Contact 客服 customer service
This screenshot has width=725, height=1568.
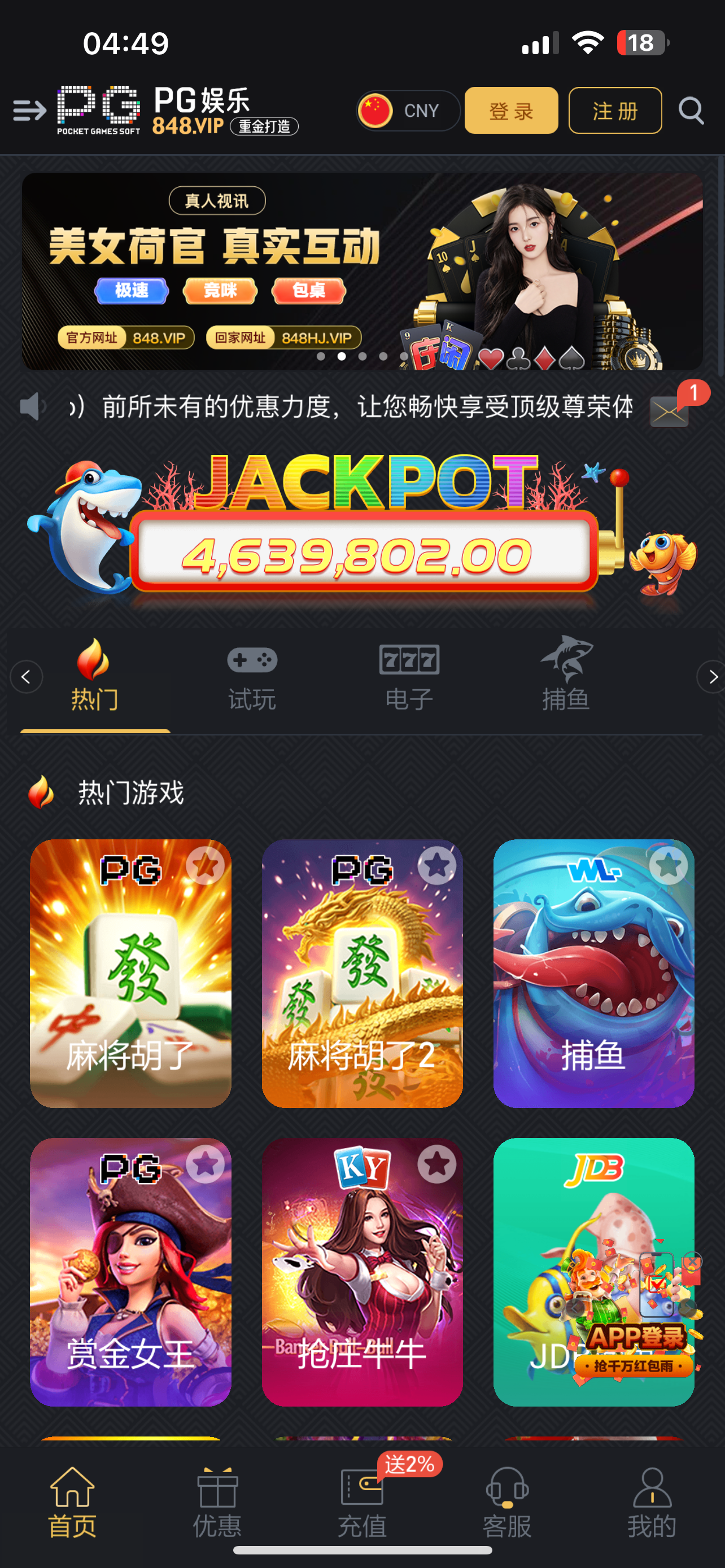pyautogui.click(x=506, y=1500)
